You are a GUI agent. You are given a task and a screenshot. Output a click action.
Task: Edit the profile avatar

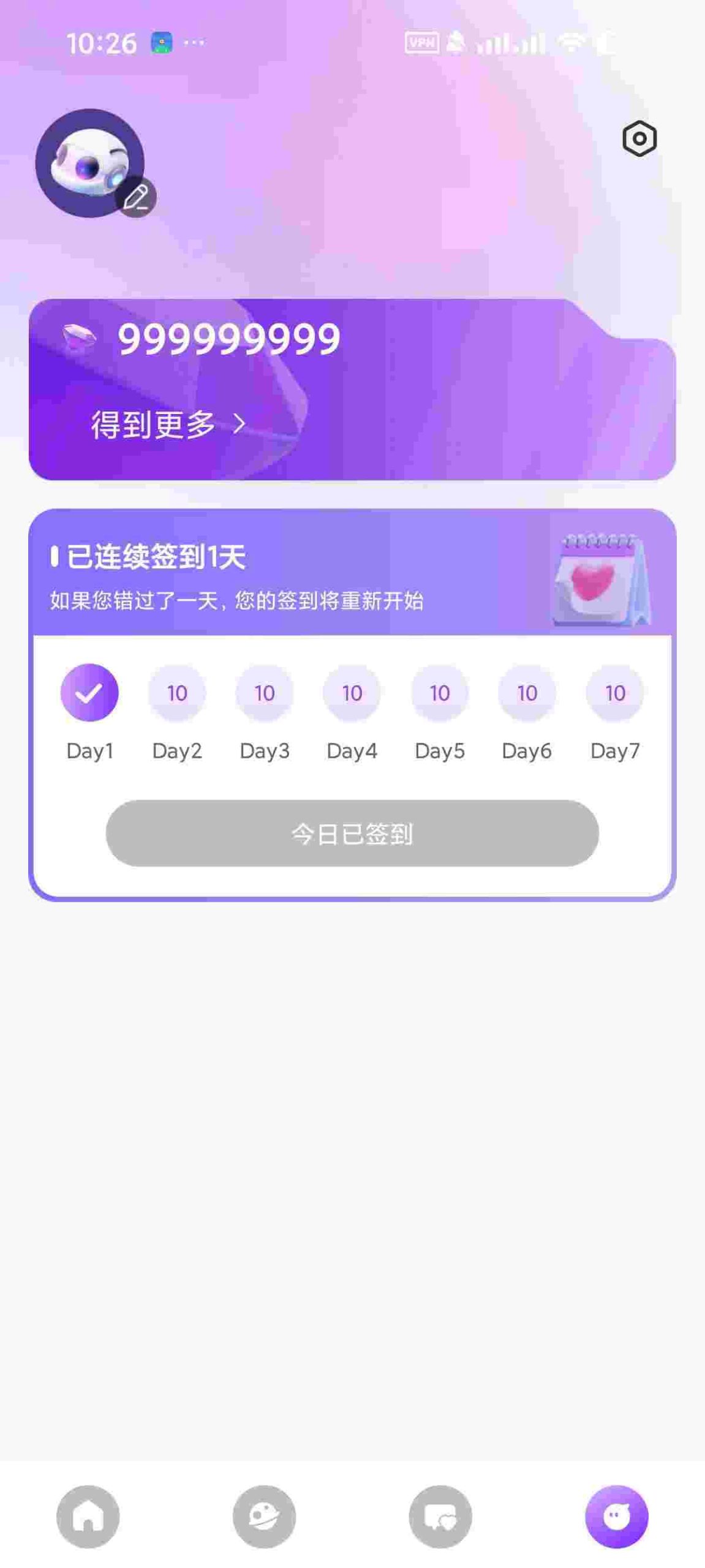point(135,198)
